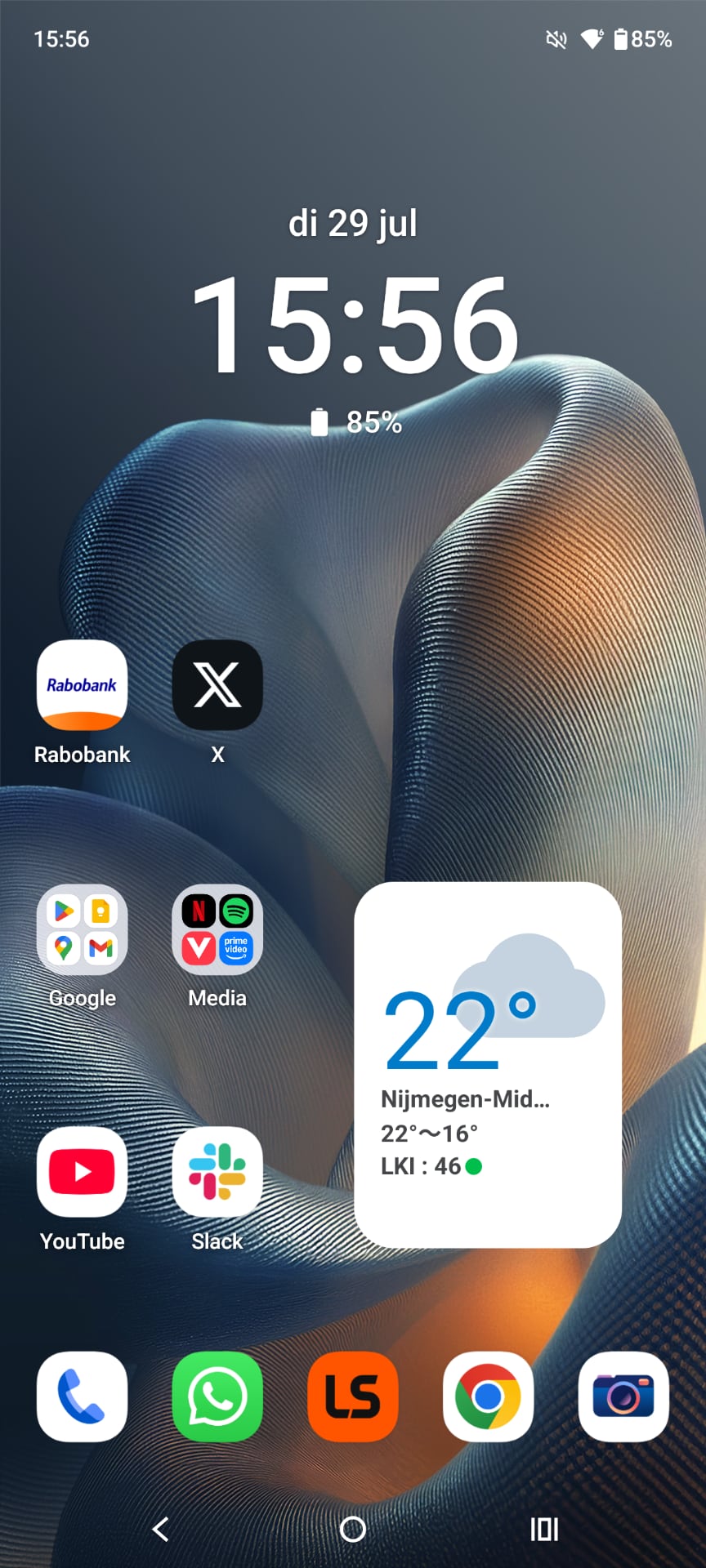Launch YouTube
The image size is (706, 1568).
82,1172
